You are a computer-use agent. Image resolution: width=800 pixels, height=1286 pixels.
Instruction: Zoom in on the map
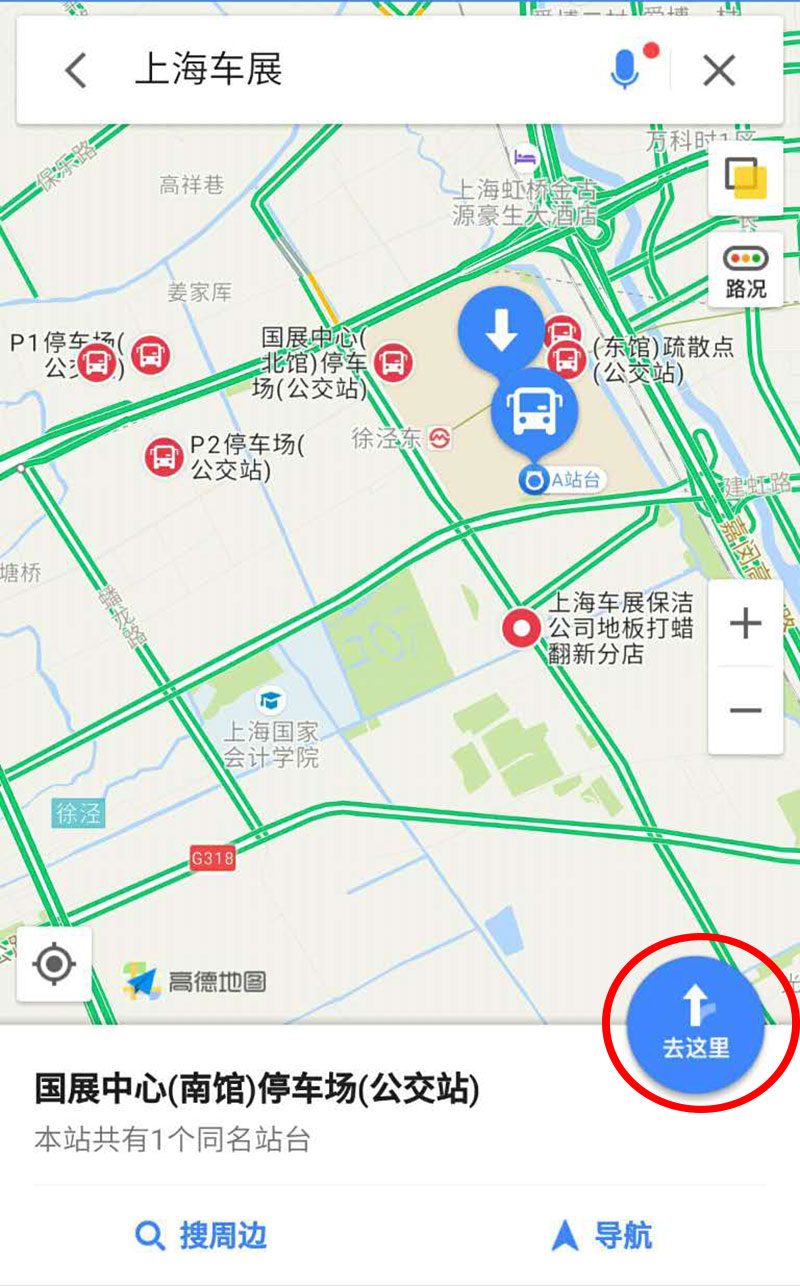pos(745,624)
